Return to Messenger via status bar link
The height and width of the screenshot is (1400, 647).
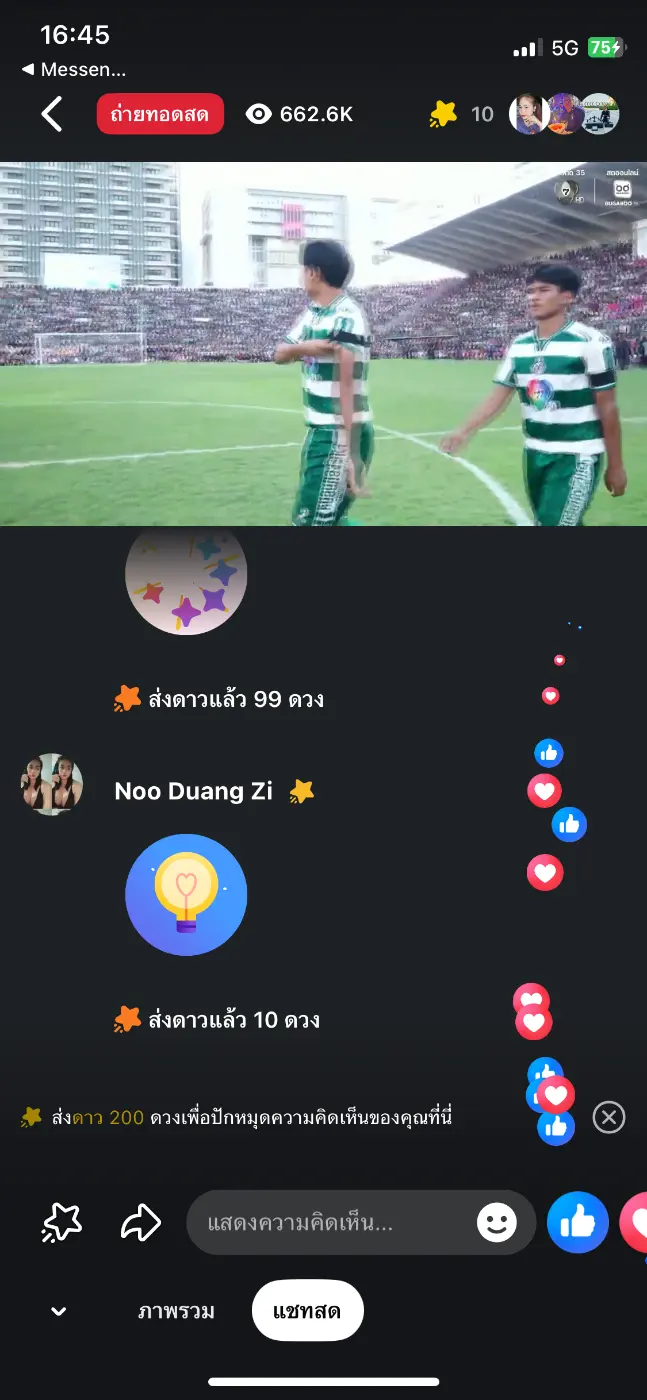coord(74,70)
